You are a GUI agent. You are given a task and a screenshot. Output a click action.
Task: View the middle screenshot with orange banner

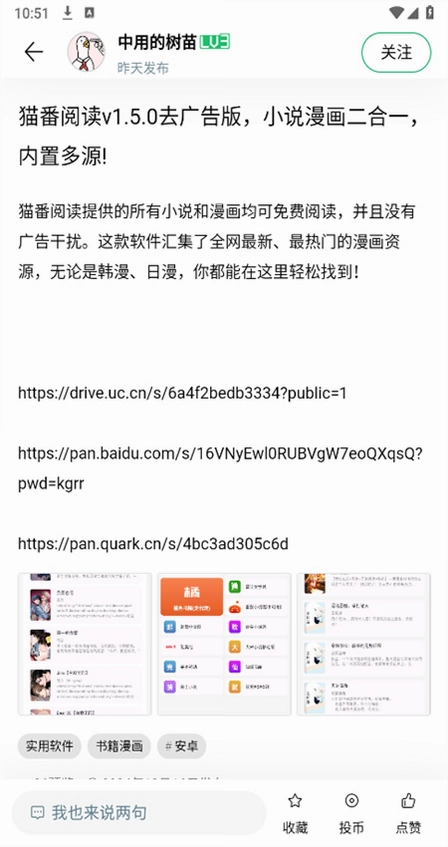click(x=224, y=644)
